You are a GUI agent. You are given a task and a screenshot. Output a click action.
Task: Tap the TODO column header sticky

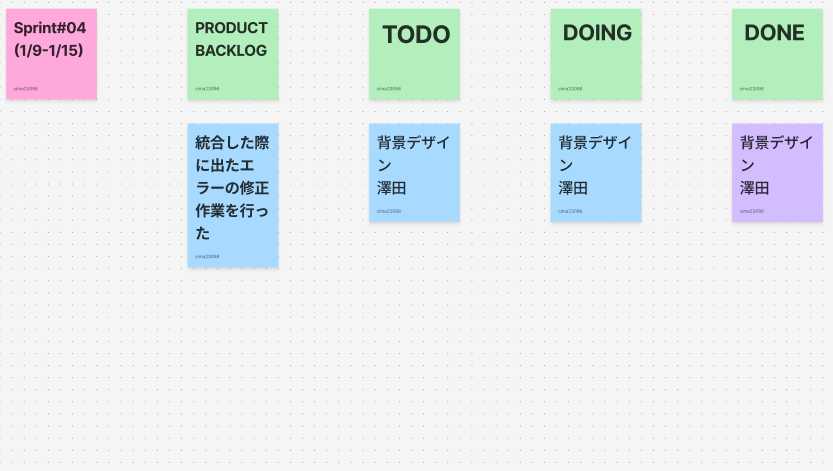pos(414,54)
